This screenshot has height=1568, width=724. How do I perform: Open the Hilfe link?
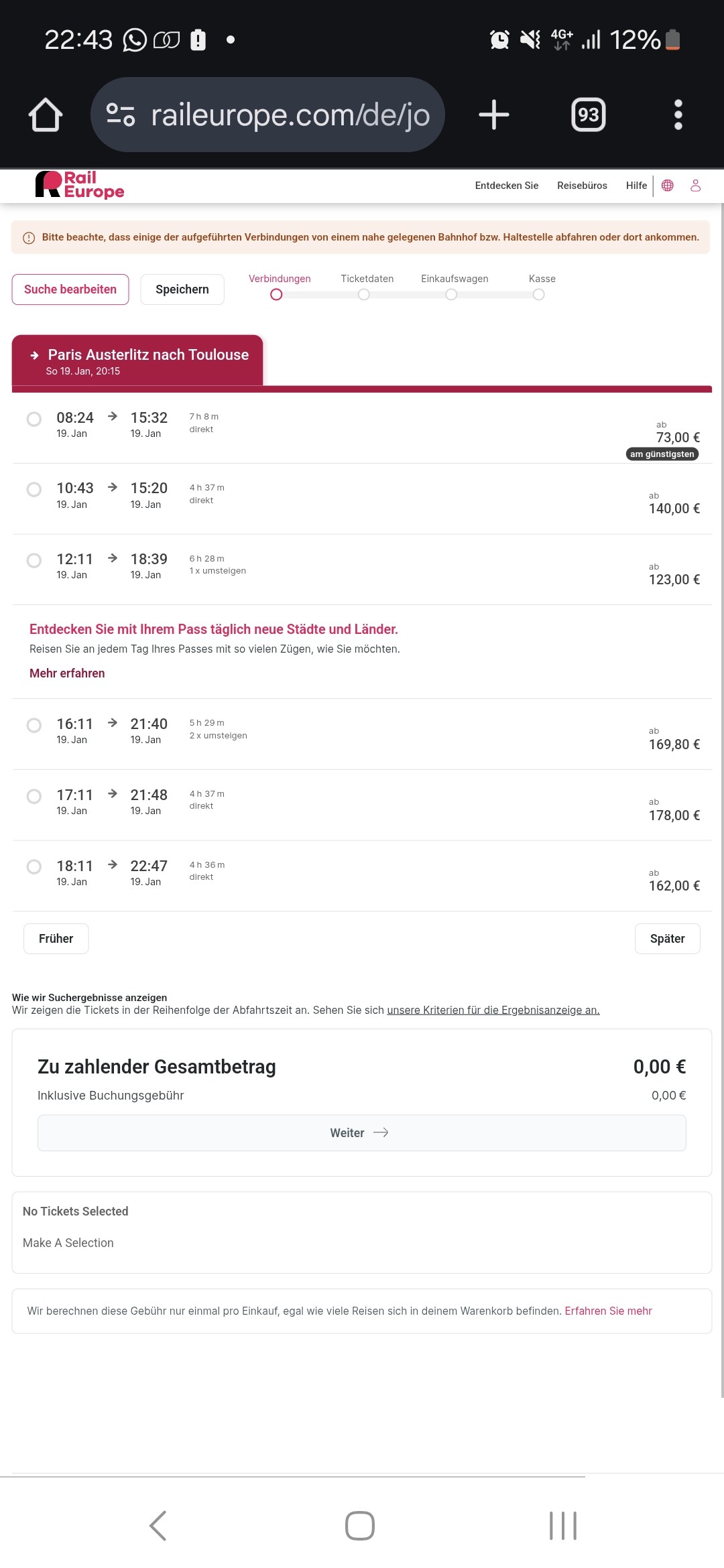[636, 186]
